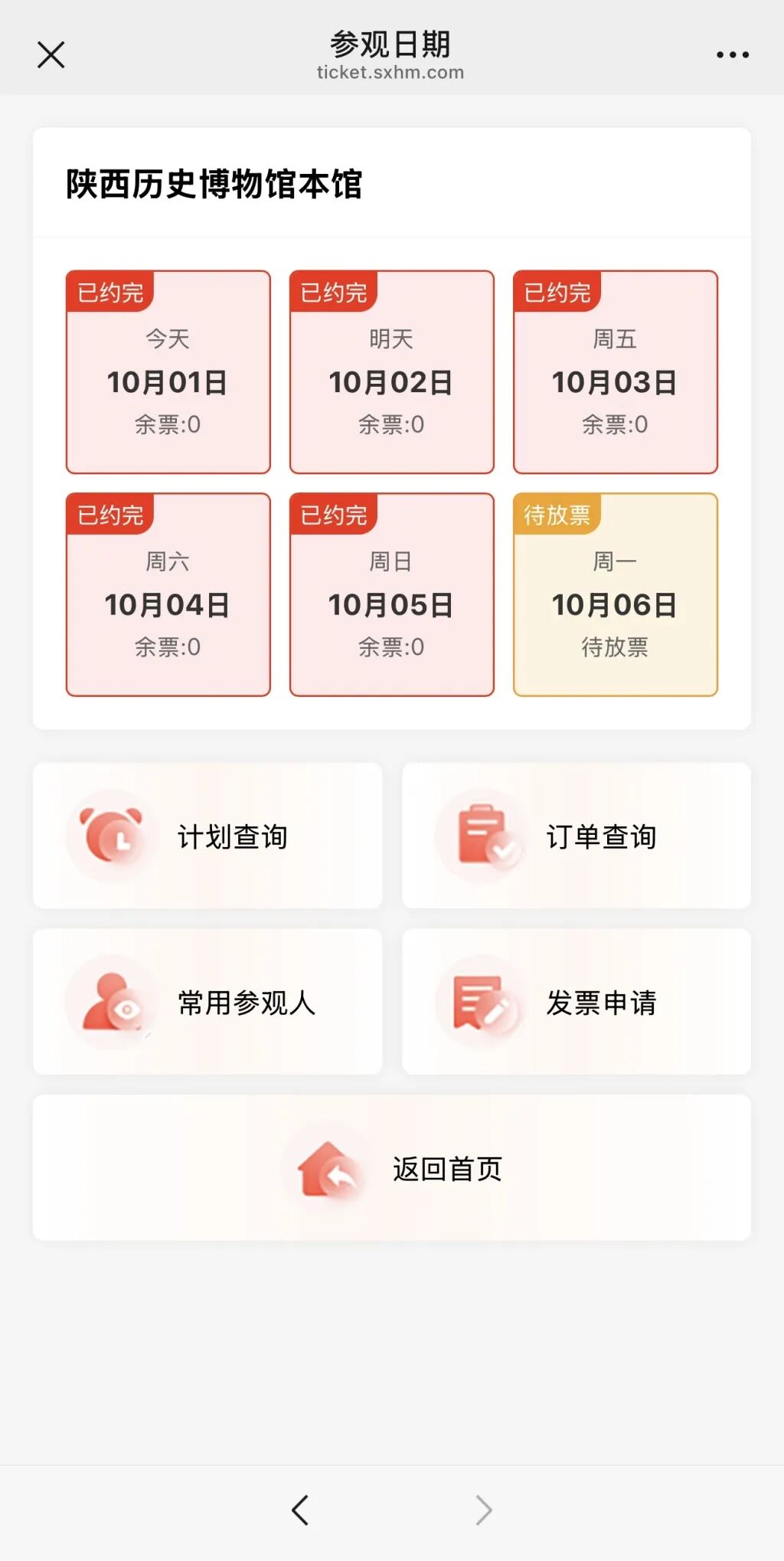This screenshot has height=1561, width=784.
Task: Open 发票申请 invoice application
Action: click(x=603, y=1001)
